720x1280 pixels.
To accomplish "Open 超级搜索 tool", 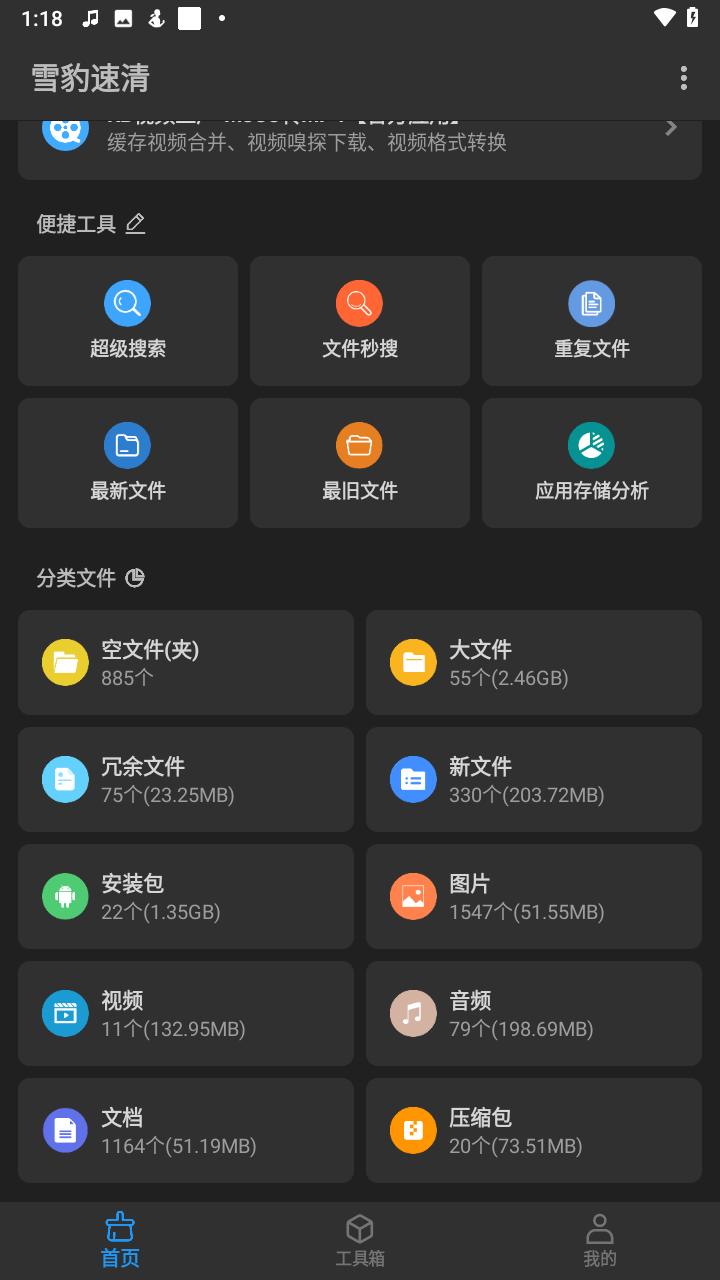I will 128,321.
